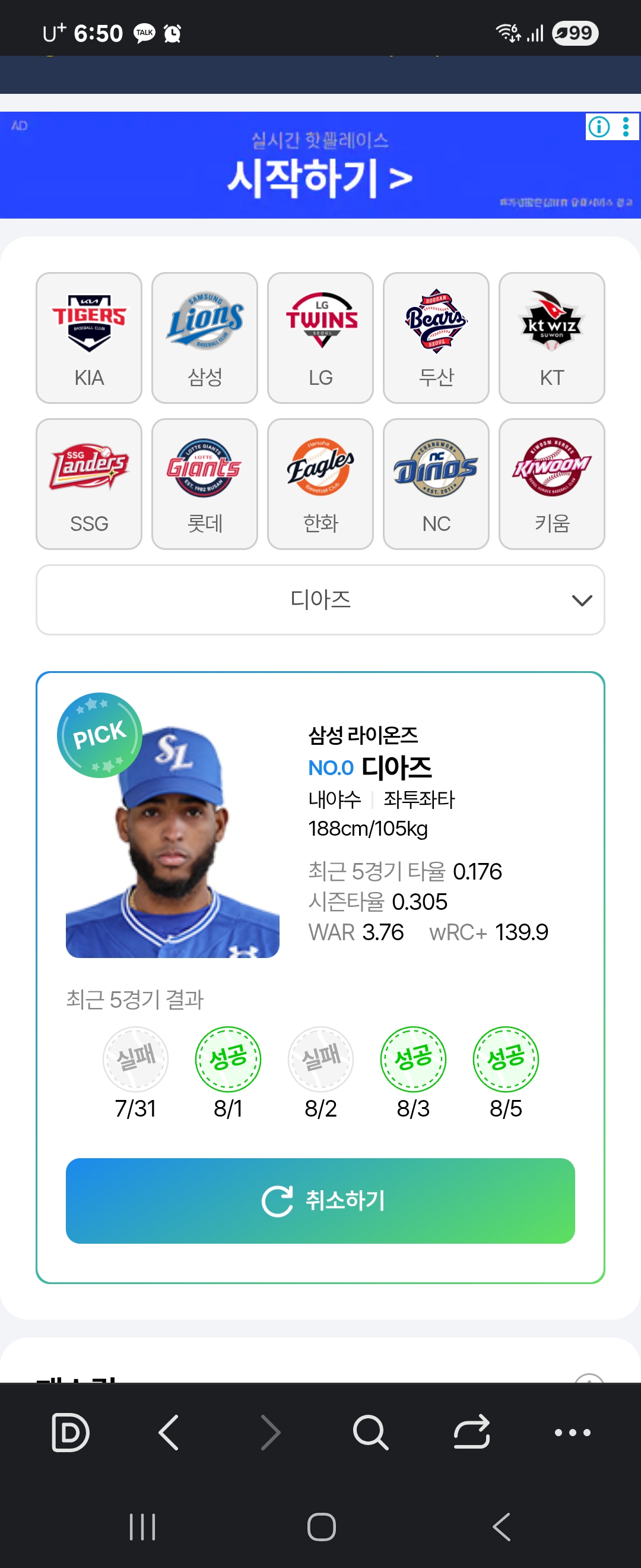Choose the 삼성 Lions team

tap(204, 337)
